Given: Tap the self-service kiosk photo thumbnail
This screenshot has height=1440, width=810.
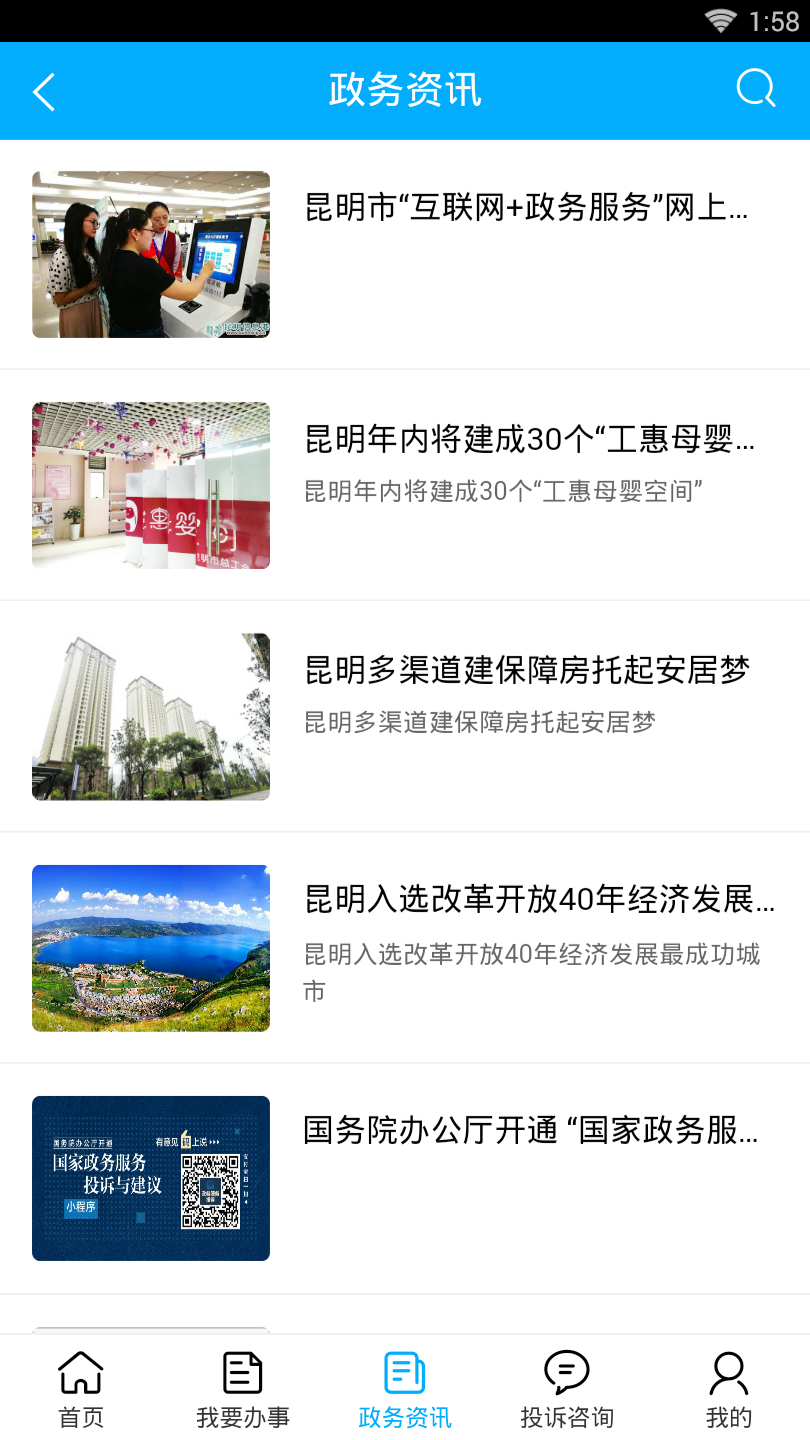Looking at the screenshot, I should point(150,254).
